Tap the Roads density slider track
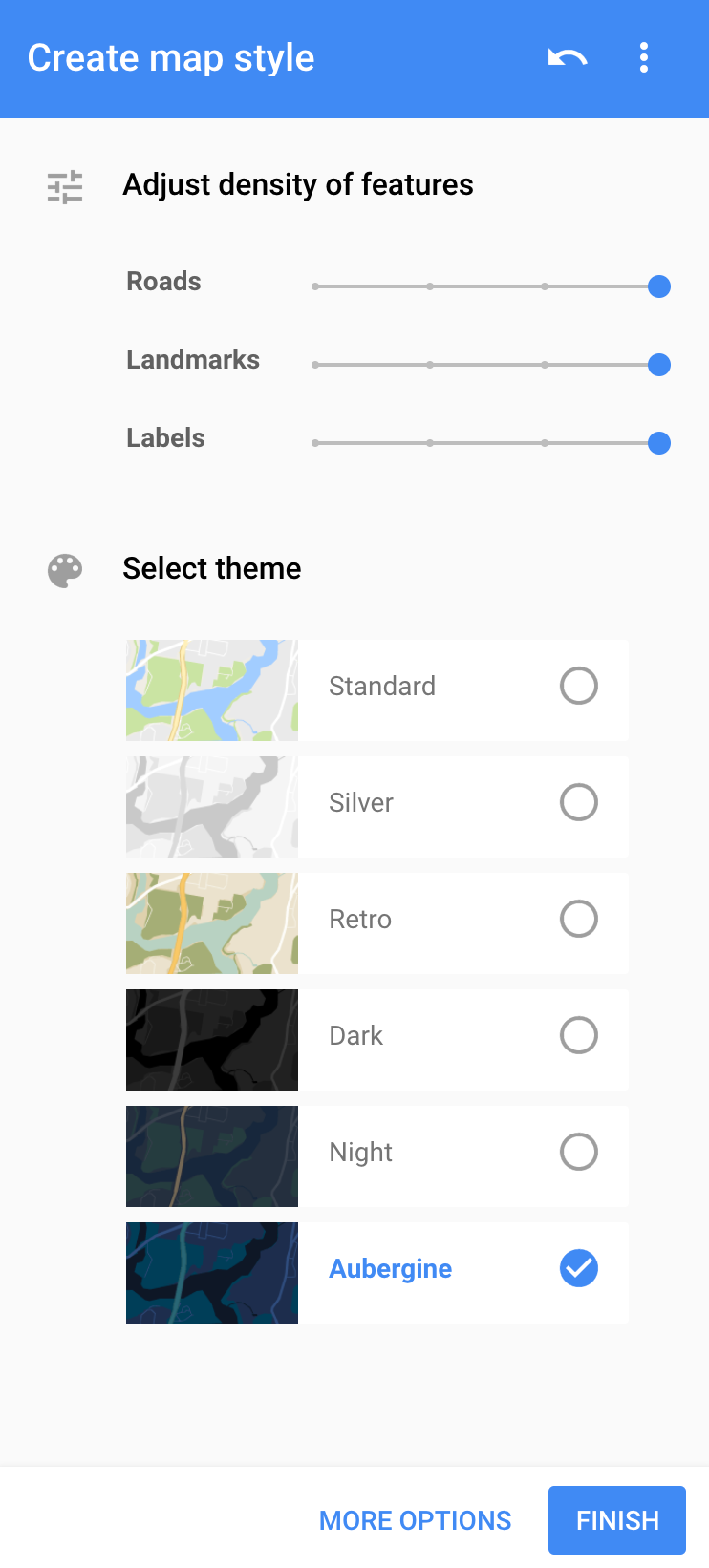Viewport: 709px width, 1568px height. pyautogui.click(x=490, y=286)
